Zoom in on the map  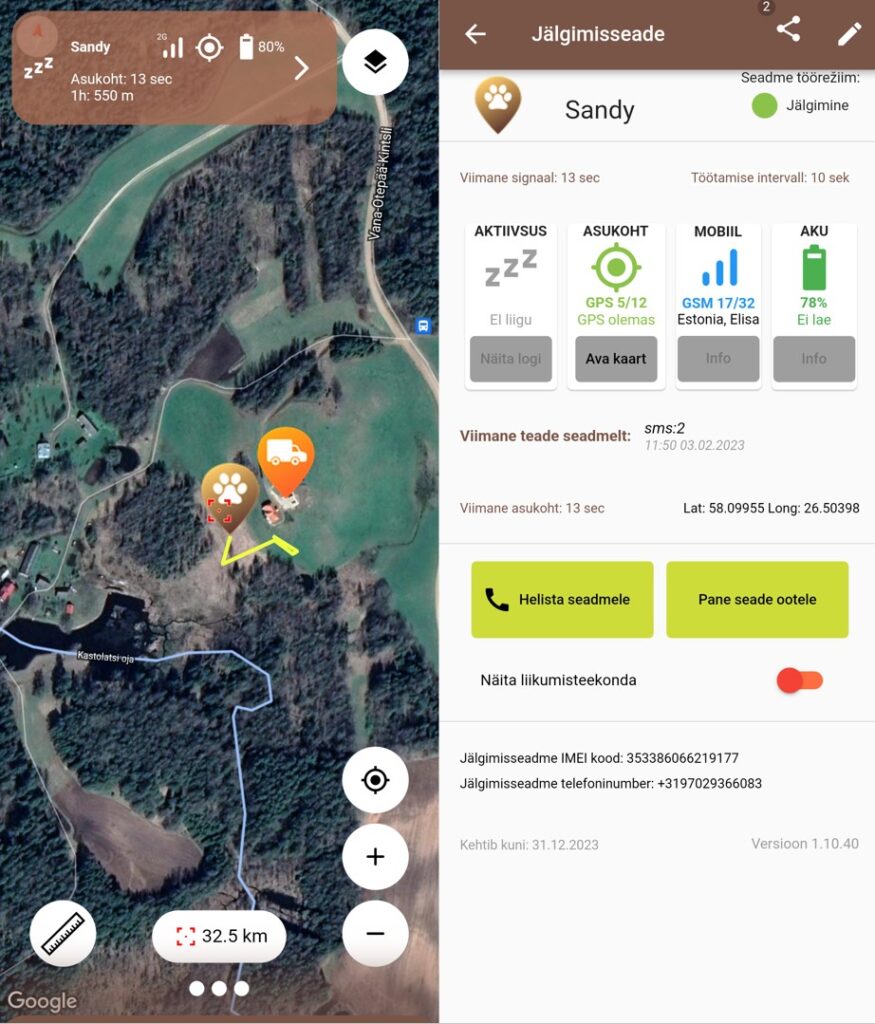(x=375, y=857)
